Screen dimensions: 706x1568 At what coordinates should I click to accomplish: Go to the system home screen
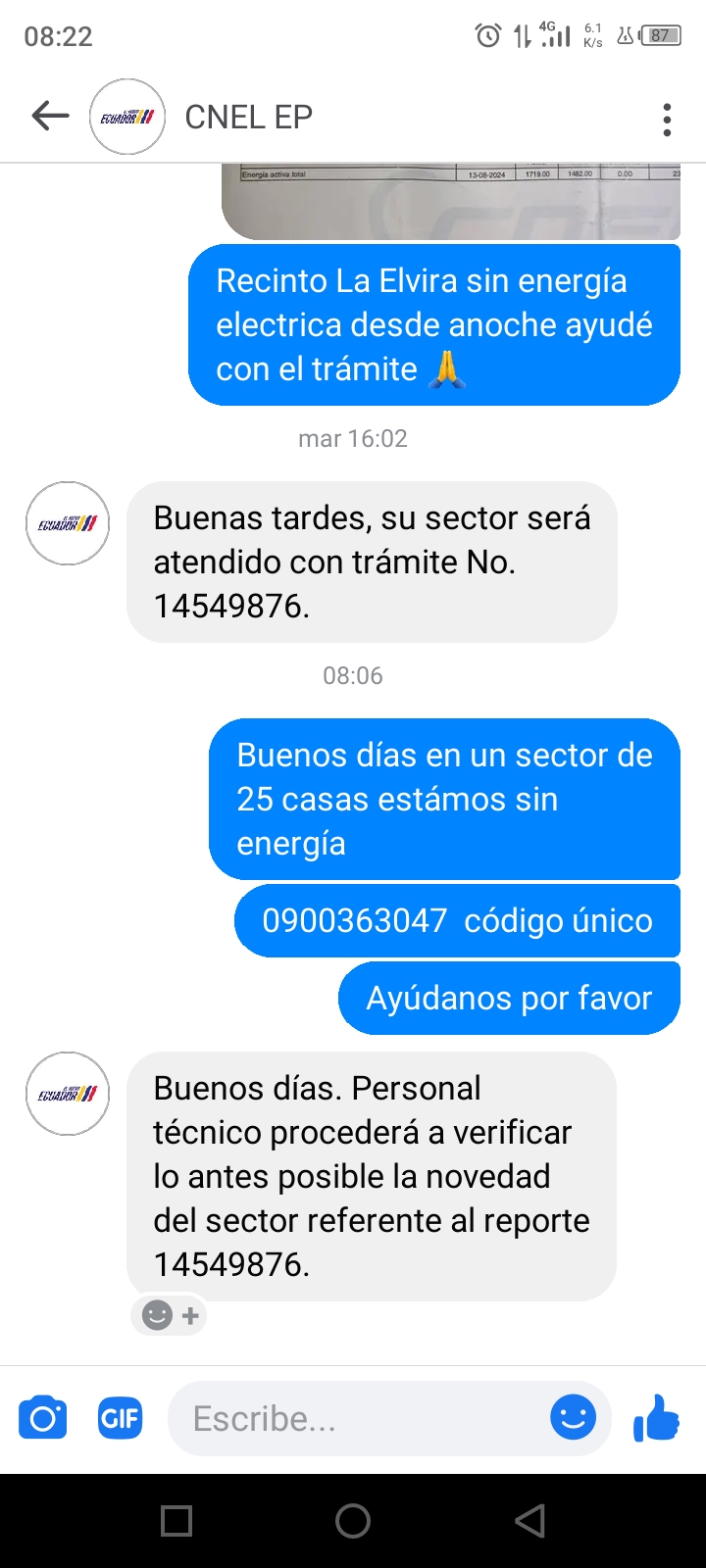[353, 1521]
